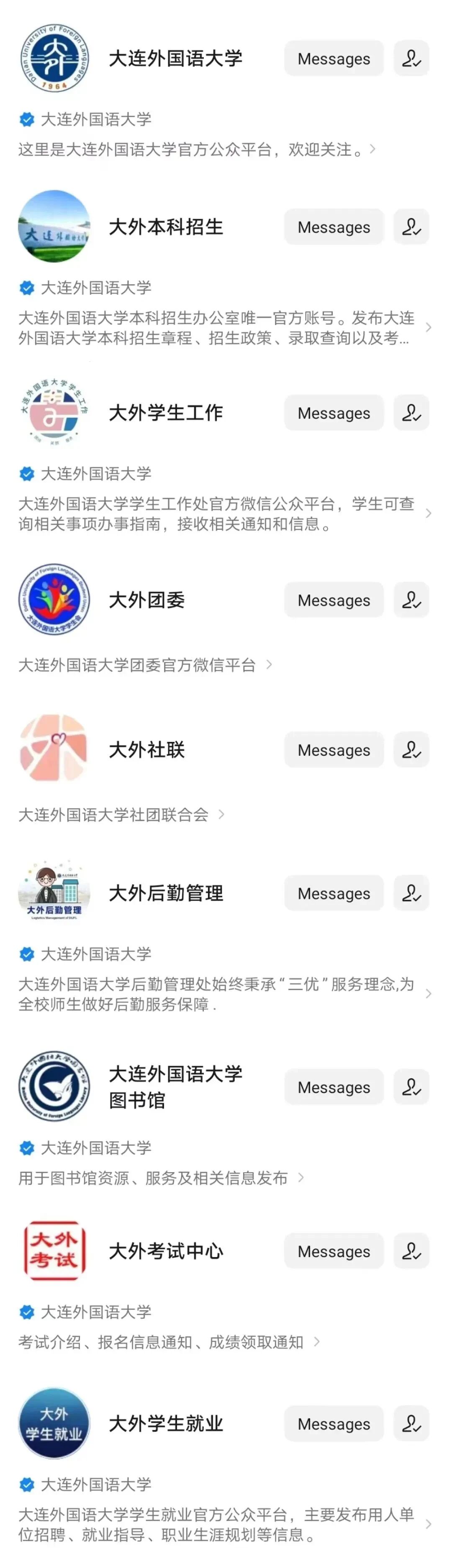
Task: Open Messages for 大连外国语大学
Action: click(334, 58)
